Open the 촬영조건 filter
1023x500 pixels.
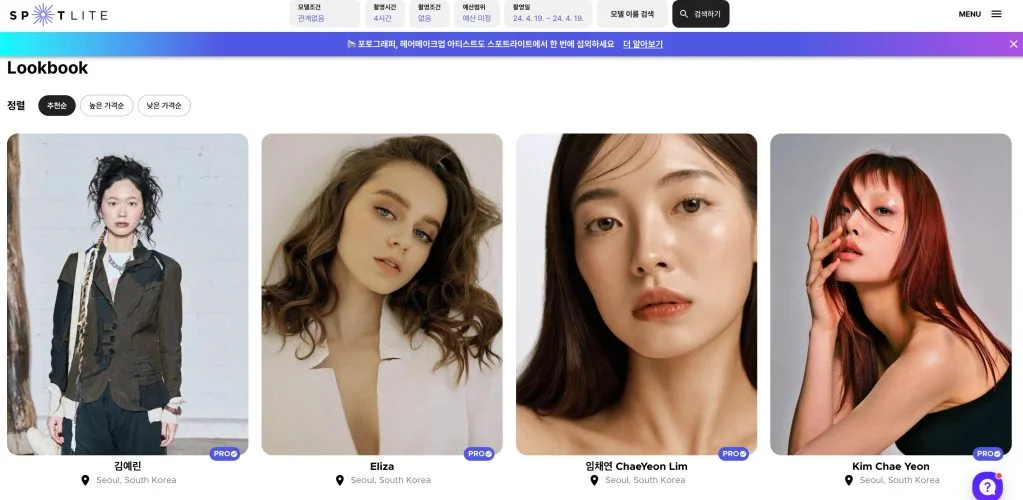pos(430,13)
